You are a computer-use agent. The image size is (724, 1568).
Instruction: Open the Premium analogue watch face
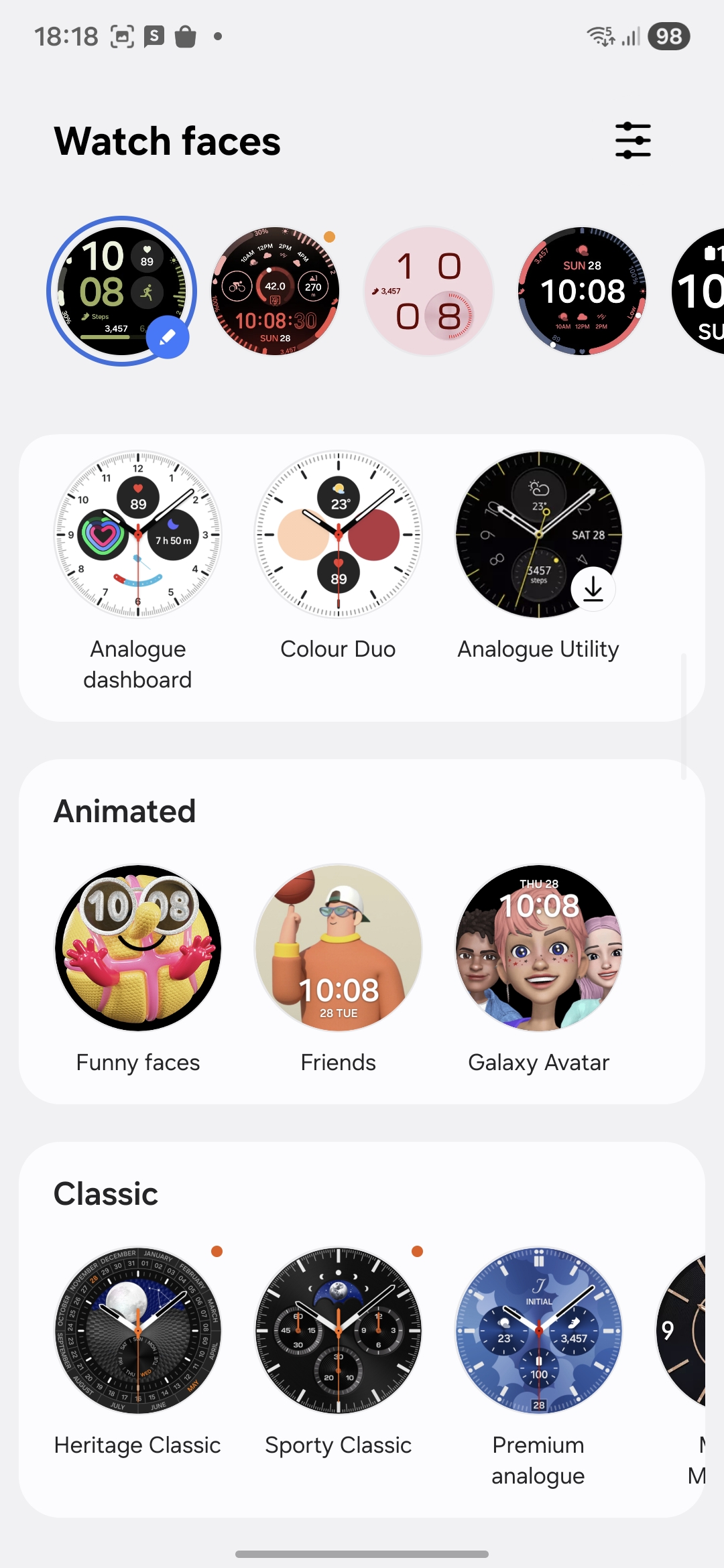539,1331
